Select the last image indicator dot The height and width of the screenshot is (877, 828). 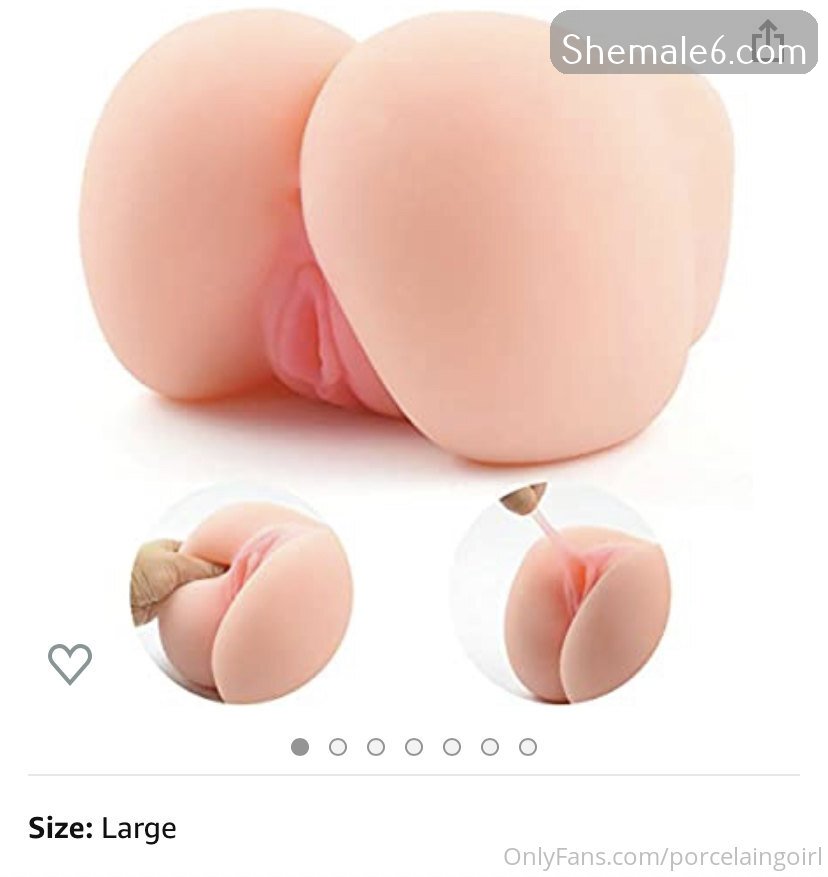(528, 747)
